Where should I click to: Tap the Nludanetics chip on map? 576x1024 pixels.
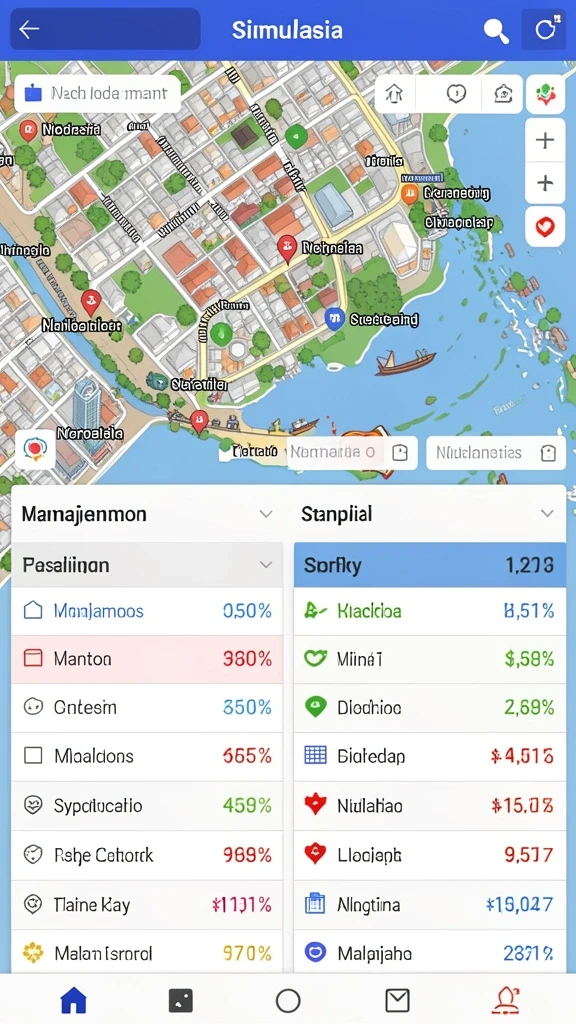coord(496,453)
